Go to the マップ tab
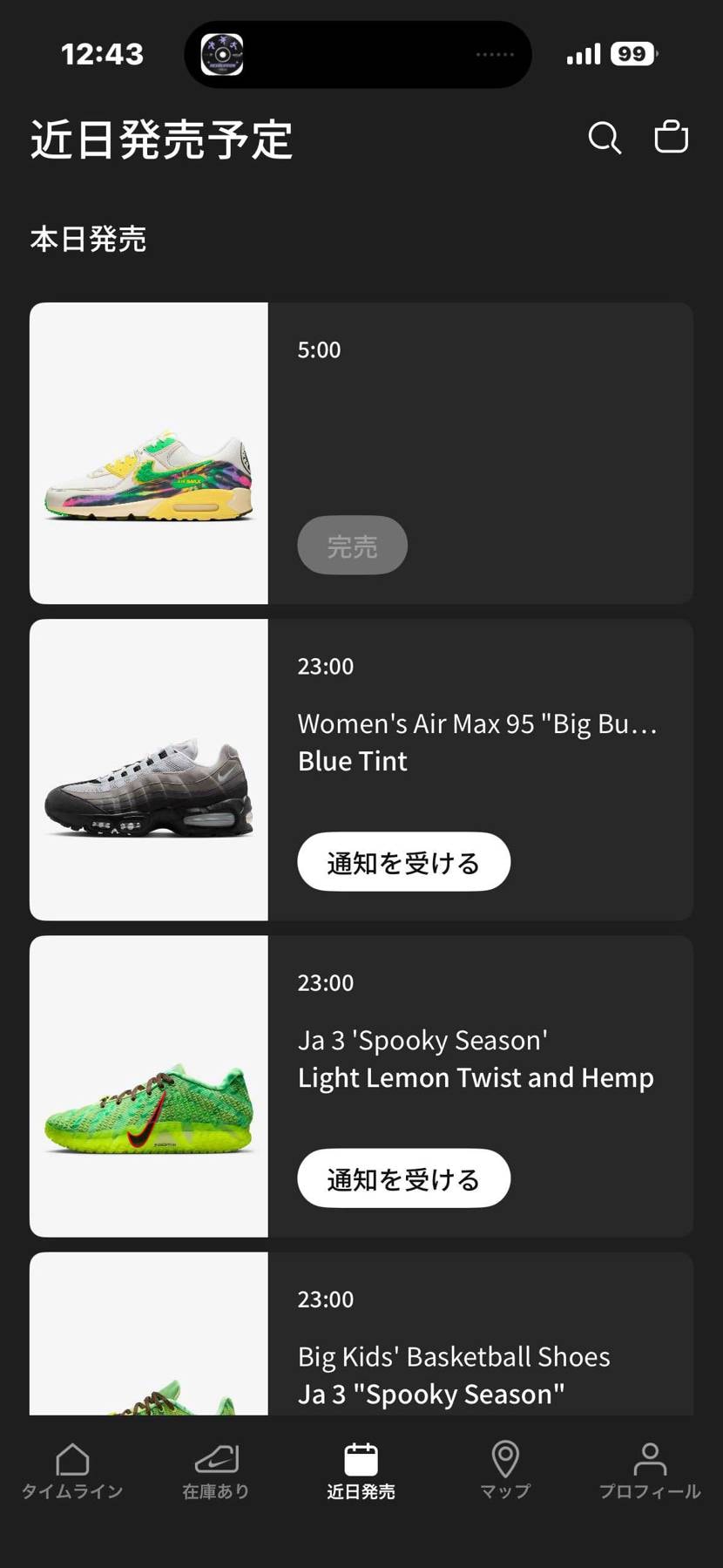Viewport: 723px width, 1568px height. 505,1471
